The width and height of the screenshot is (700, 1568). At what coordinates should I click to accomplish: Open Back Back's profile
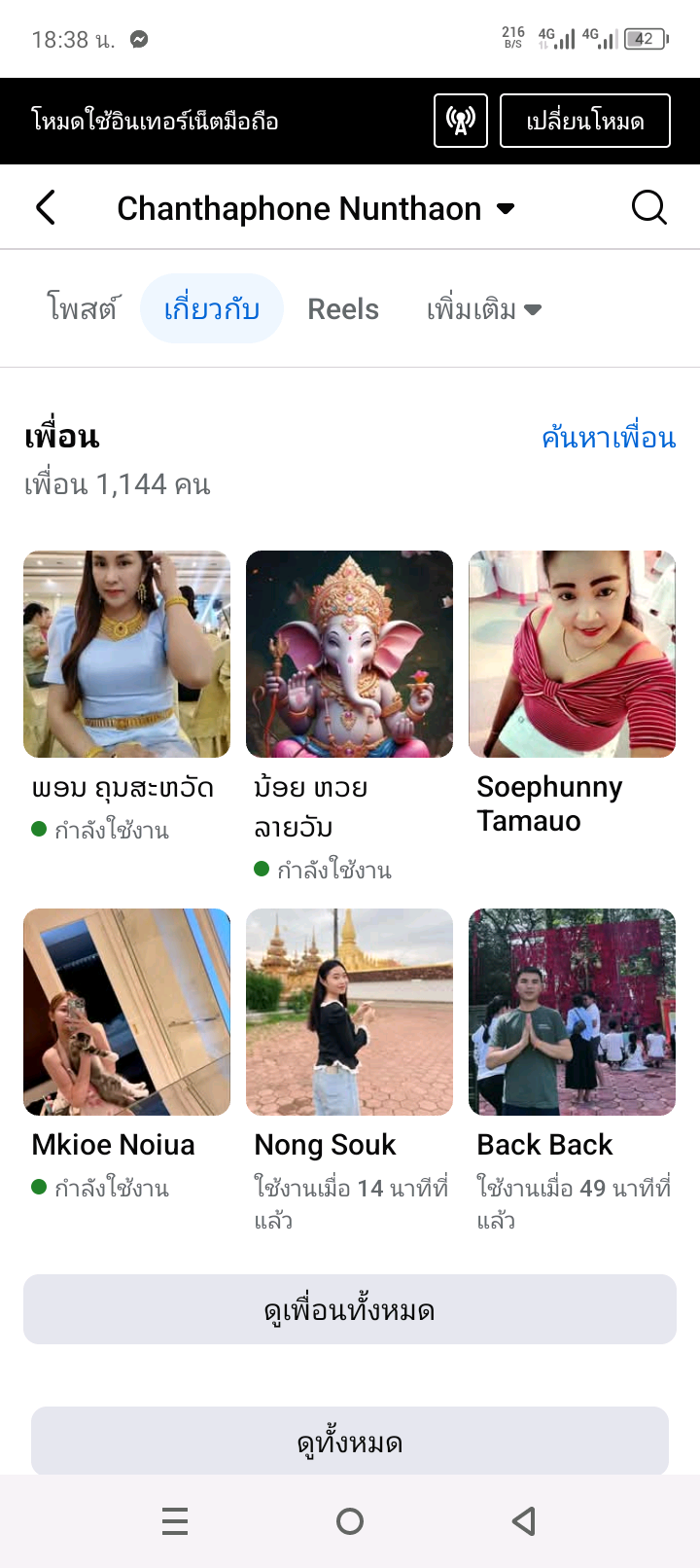coord(572,1013)
